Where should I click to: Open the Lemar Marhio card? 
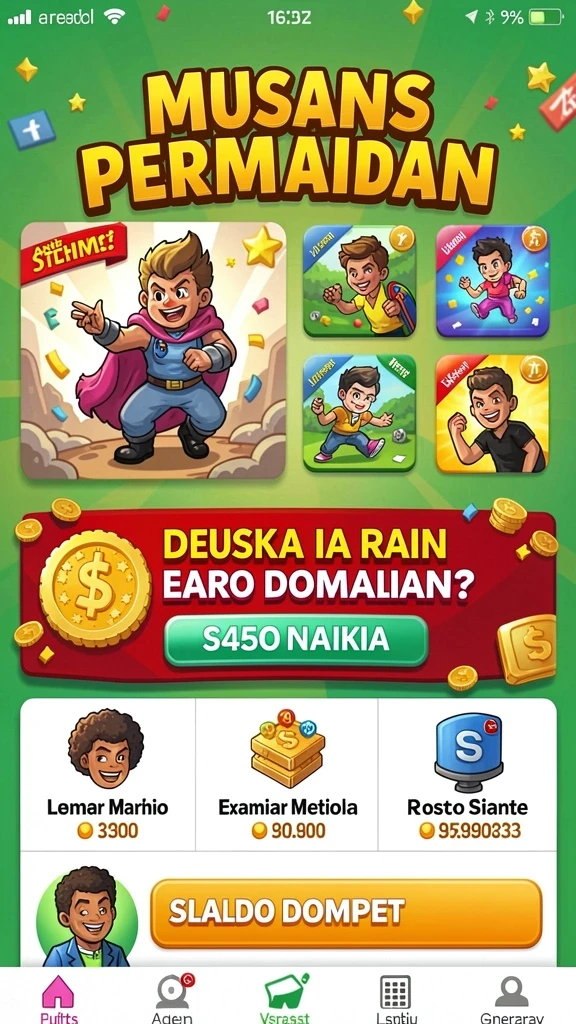click(108, 775)
